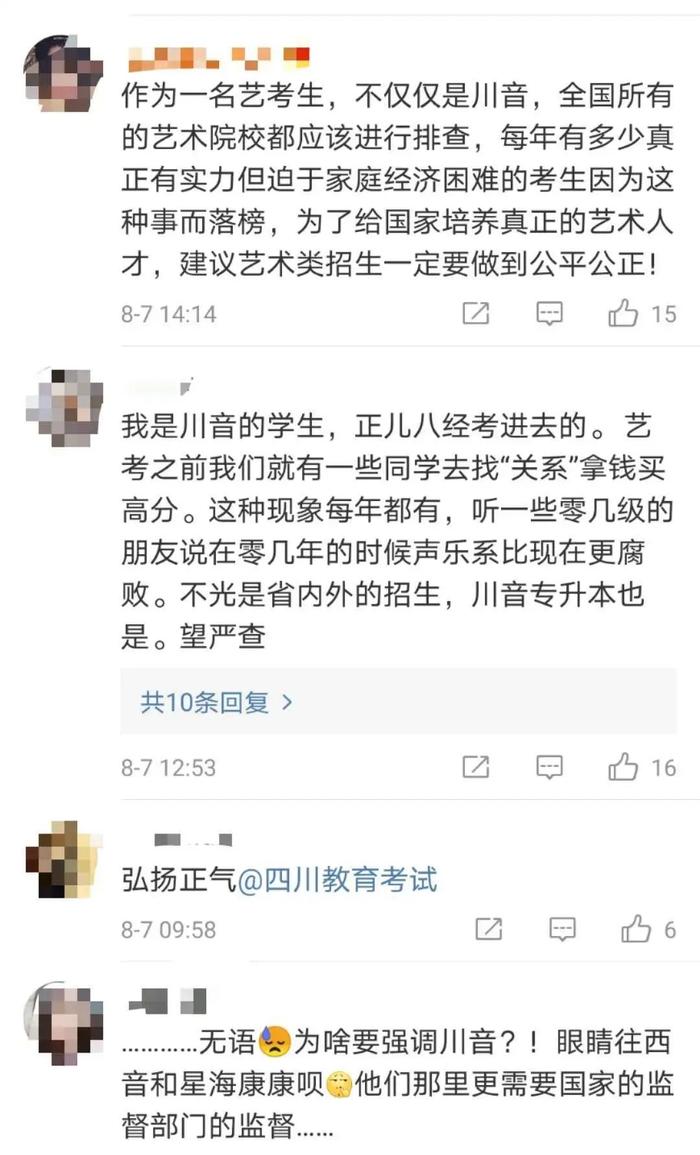The image size is (700, 1155).
Task: Open avatar of the 川音的学生 commenter
Action: (63, 407)
